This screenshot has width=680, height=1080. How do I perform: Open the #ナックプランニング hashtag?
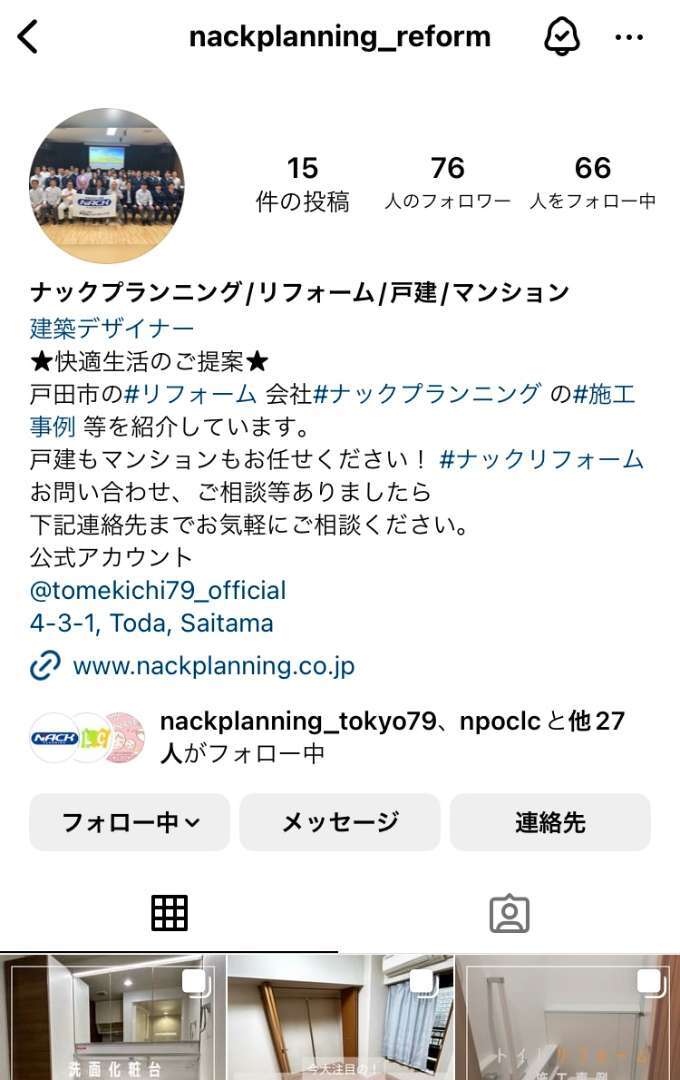[427, 394]
